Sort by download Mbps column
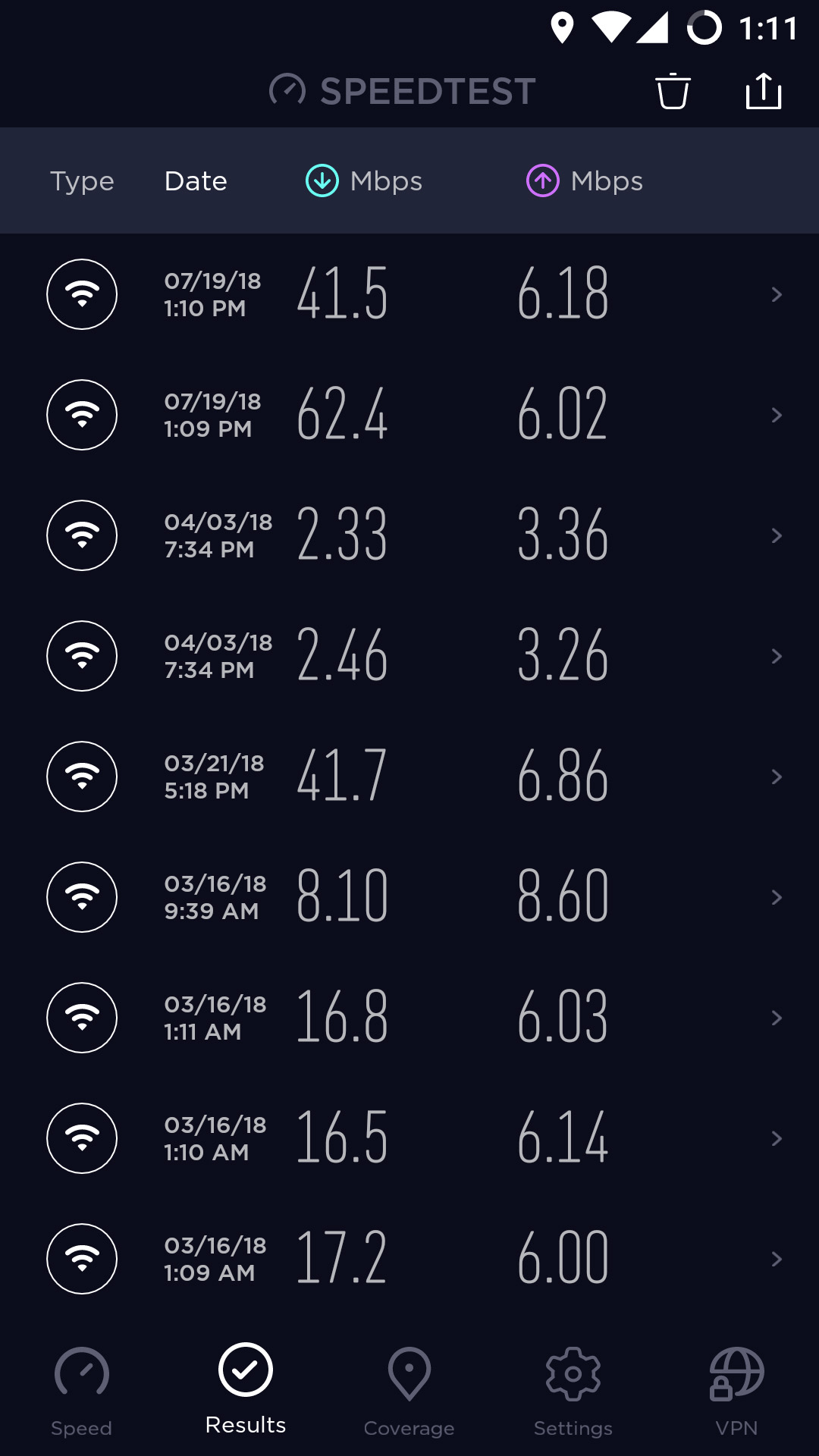The image size is (819, 1456). pos(365,181)
